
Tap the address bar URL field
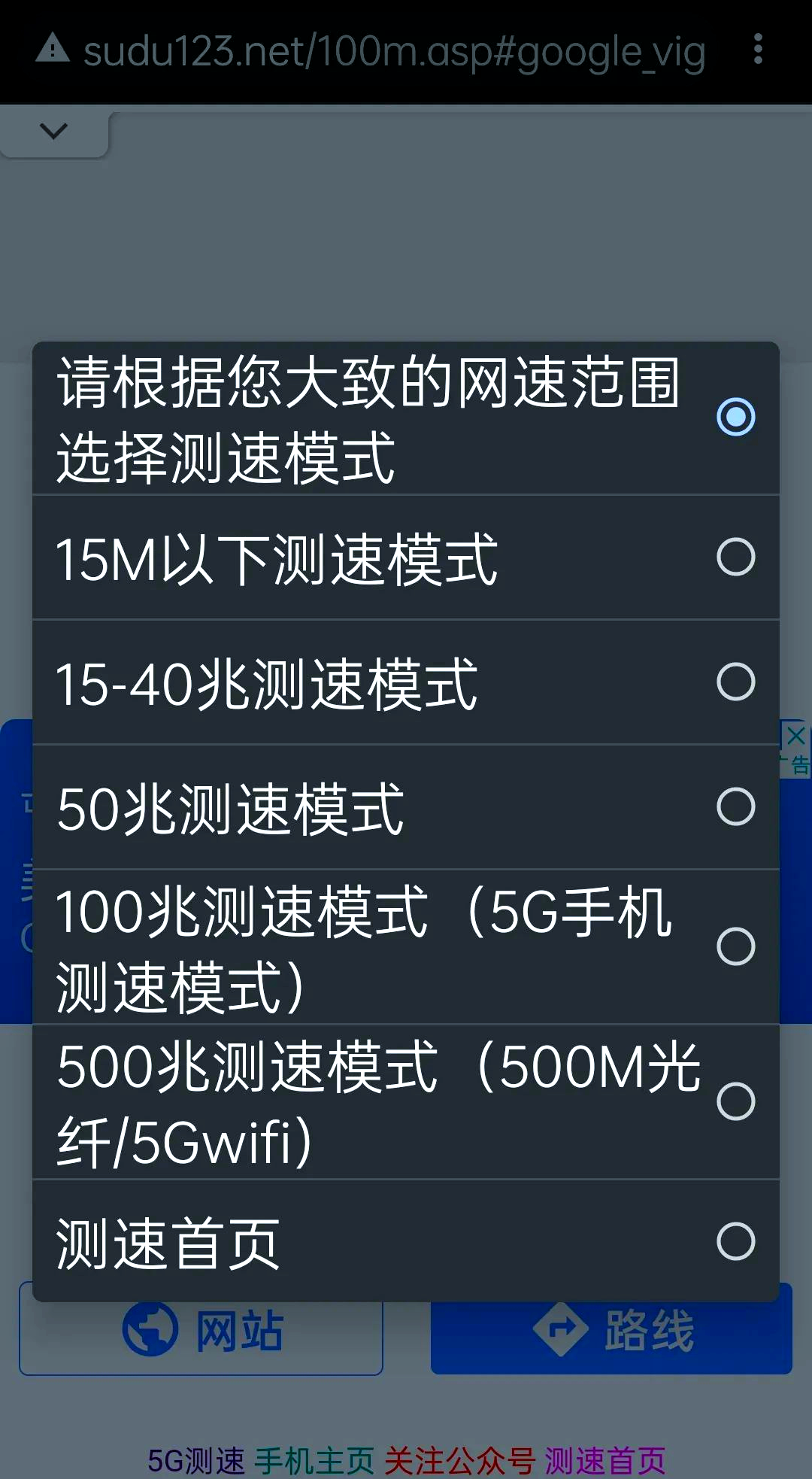[x=391, y=51]
